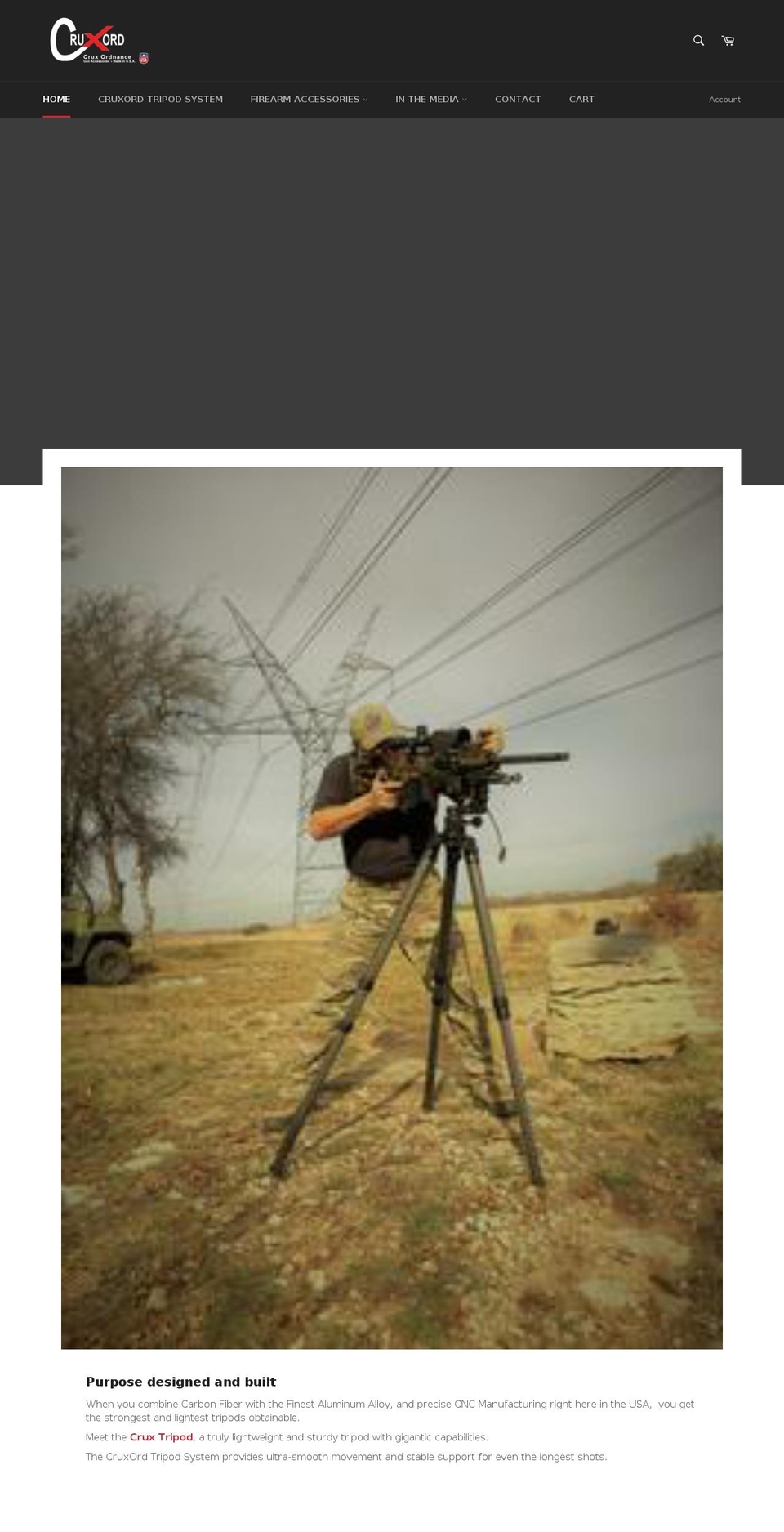784x1532 pixels.
Task: Open the shopping cart icon
Action: (x=728, y=40)
